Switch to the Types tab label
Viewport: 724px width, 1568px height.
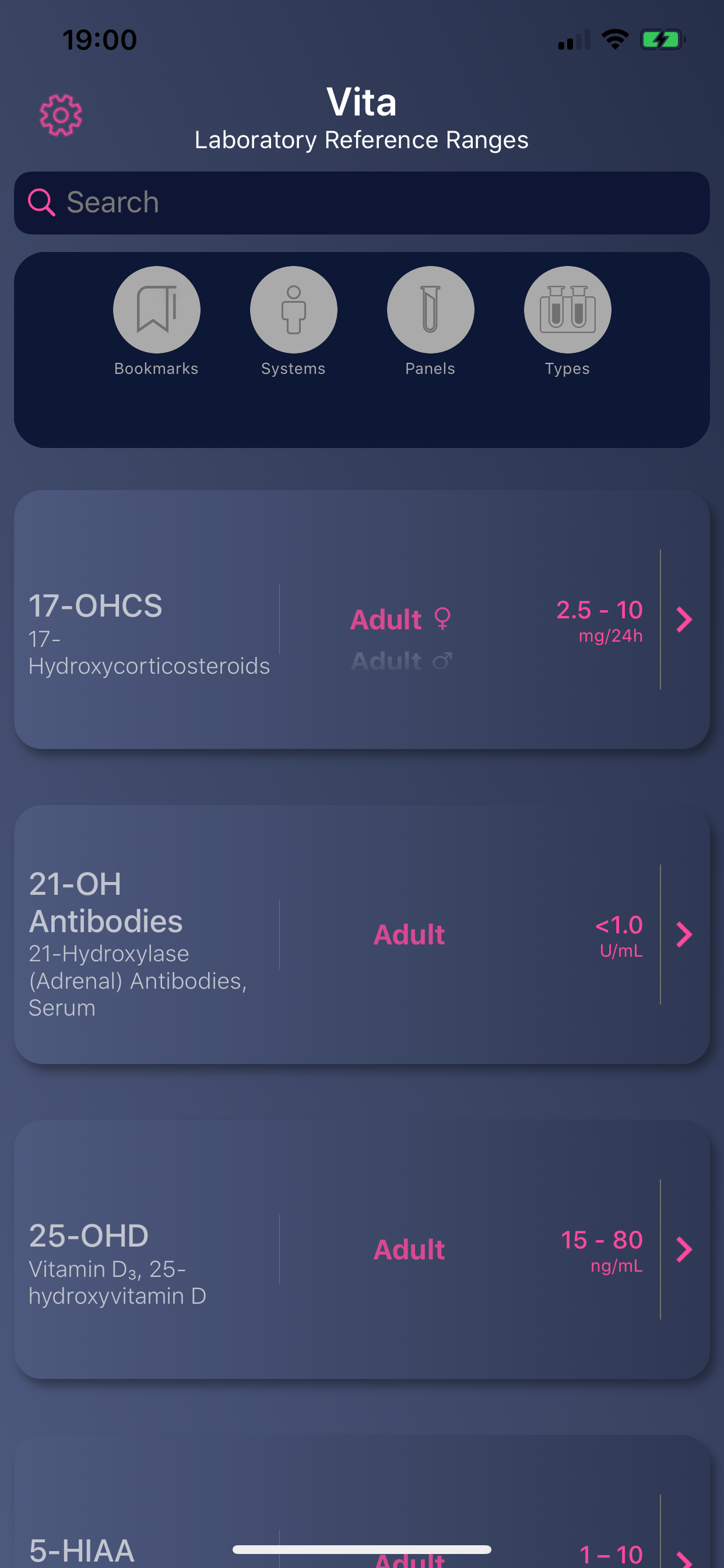coord(567,367)
